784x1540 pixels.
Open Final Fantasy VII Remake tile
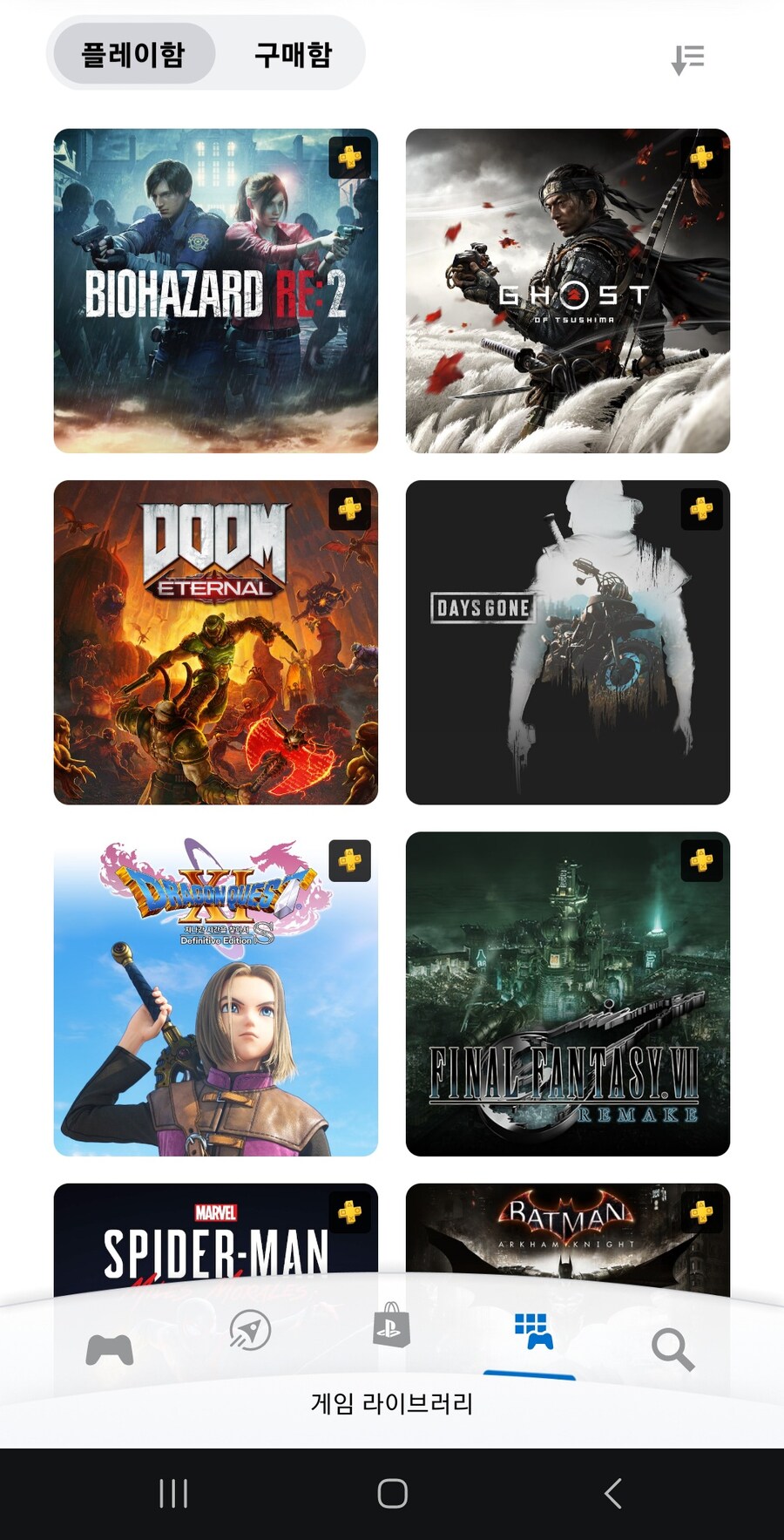[567, 994]
